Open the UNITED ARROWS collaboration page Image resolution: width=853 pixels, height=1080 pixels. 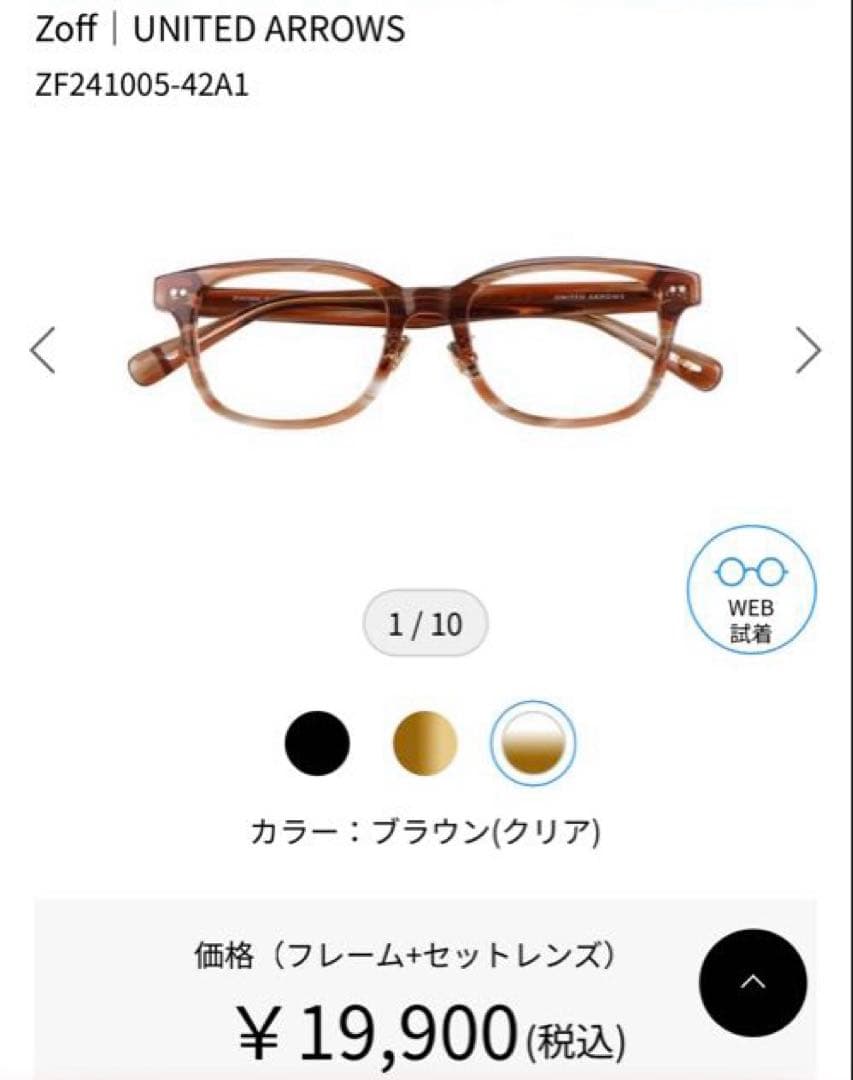(x=270, y=30)
